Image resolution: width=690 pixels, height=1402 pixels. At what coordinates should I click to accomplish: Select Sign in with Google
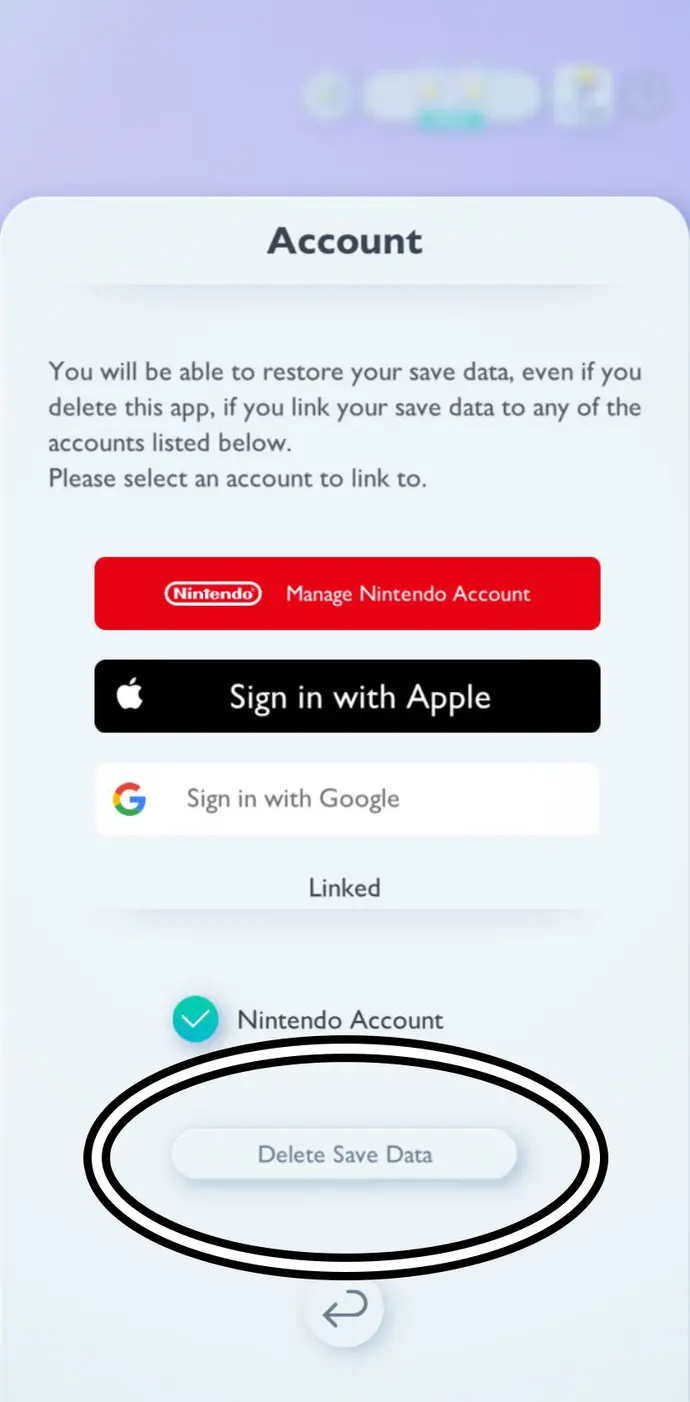(x=347, y=799)
